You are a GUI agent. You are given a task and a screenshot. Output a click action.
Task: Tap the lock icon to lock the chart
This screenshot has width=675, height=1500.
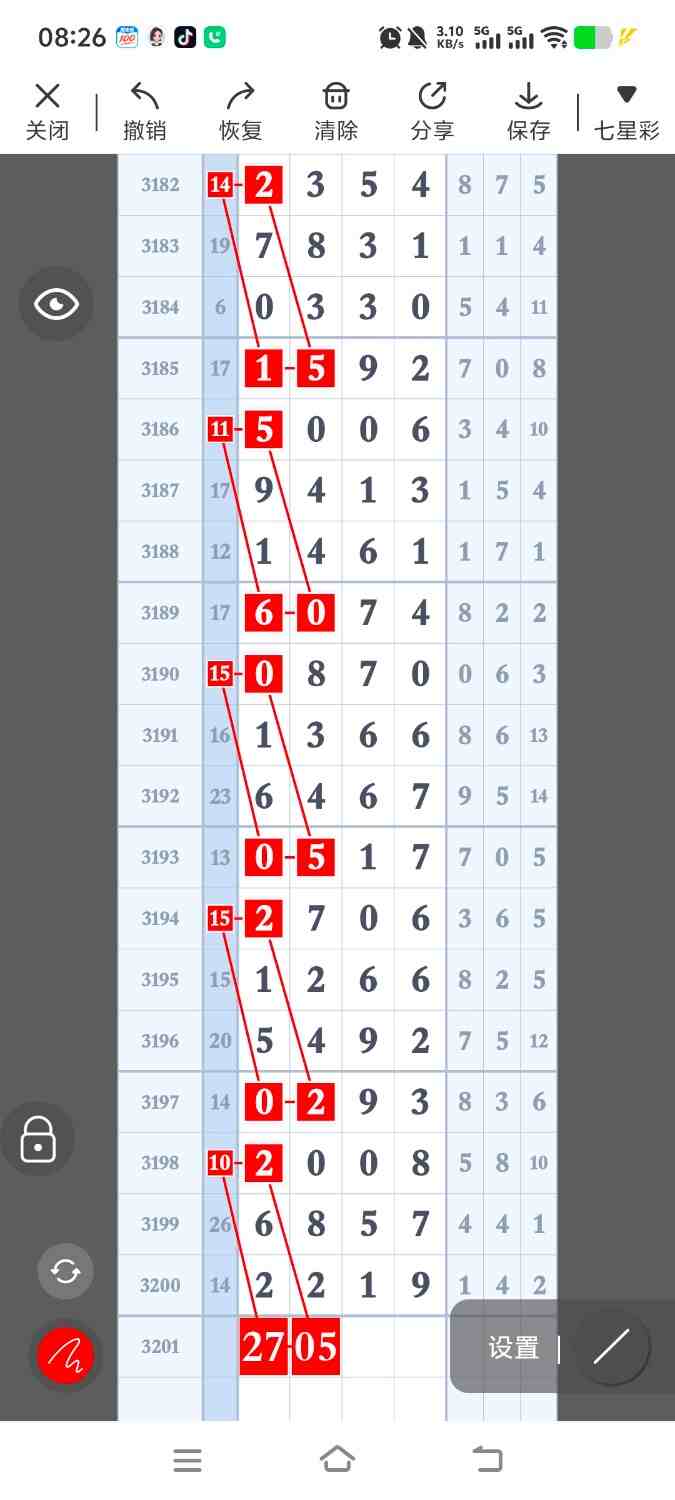38,1138
